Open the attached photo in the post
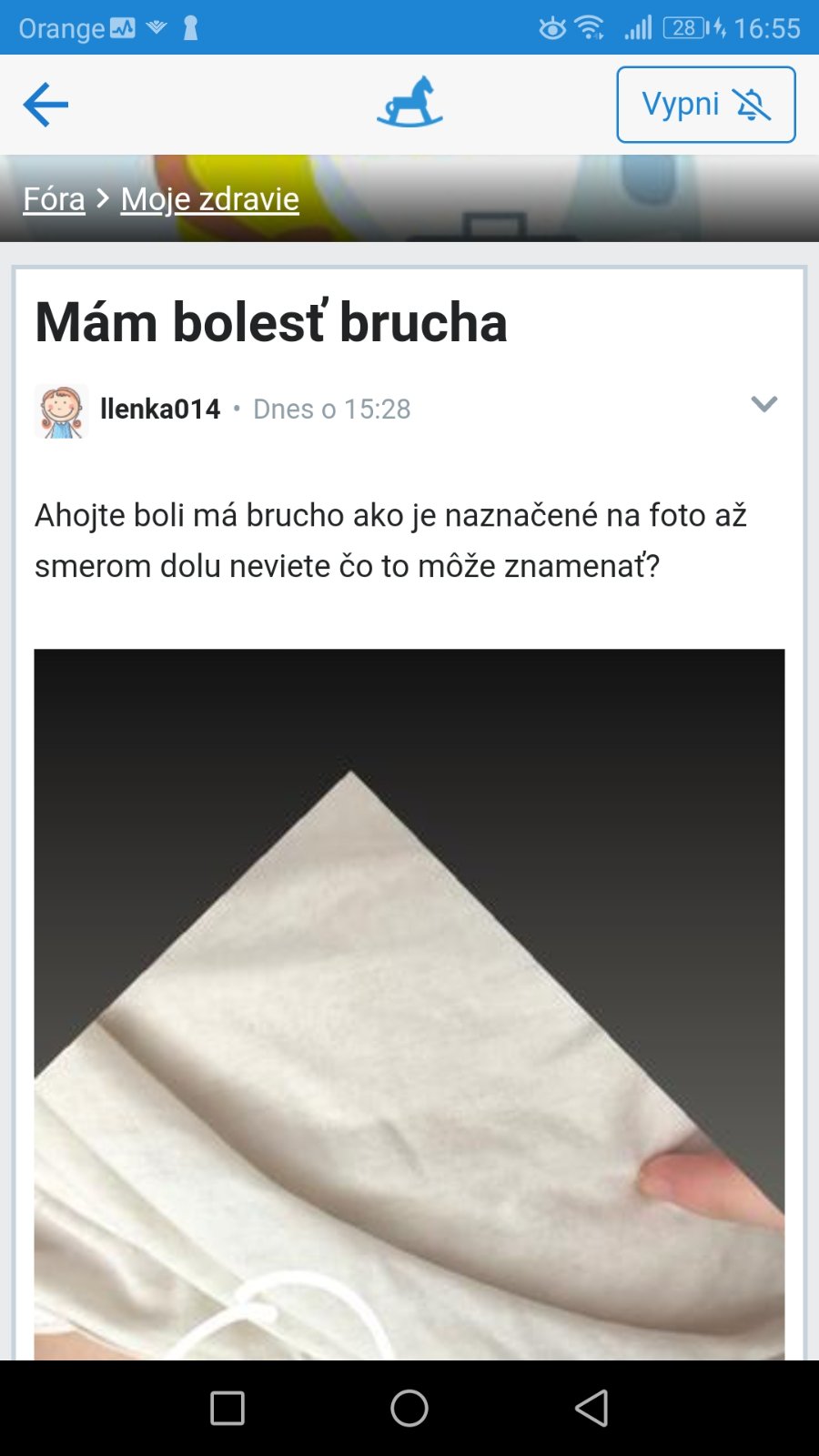This screenshot has height=1456, width=819. (x=409, y=1001)
